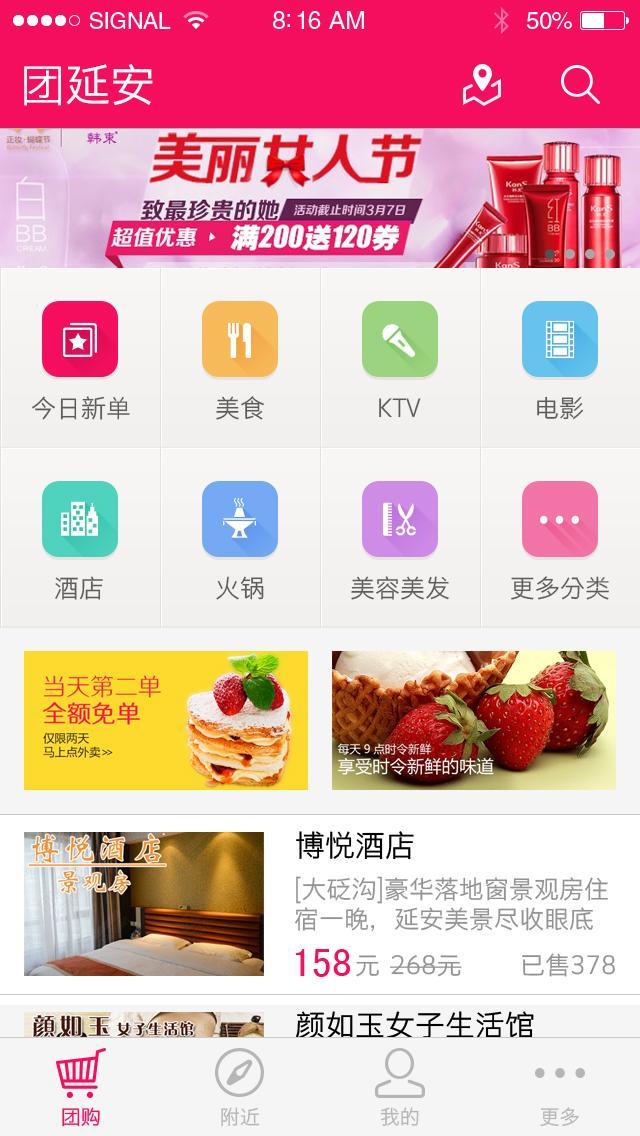Open the 火锅 category
The height and width of the screenshot is (1136, 640).
[240, 539]
